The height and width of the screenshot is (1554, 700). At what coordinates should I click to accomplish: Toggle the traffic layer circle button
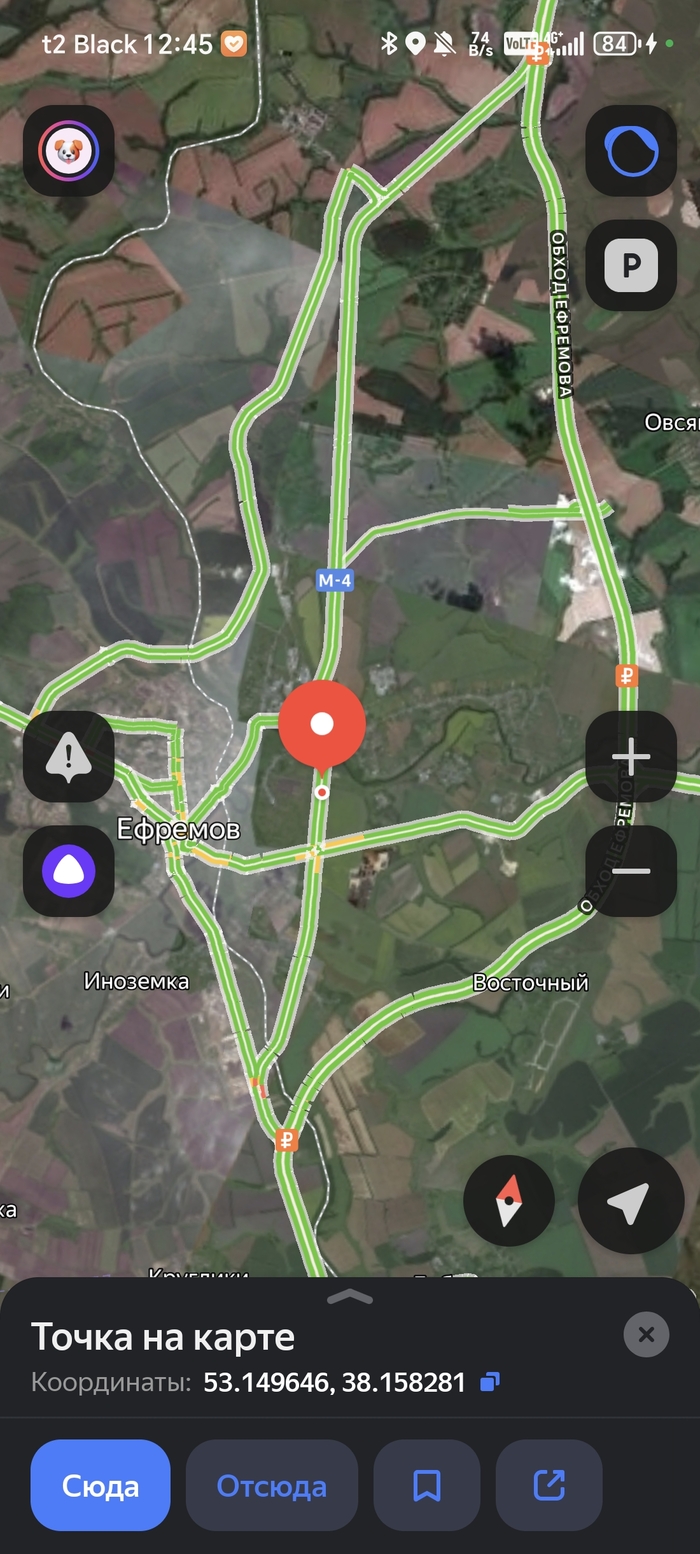pos(630,151)
